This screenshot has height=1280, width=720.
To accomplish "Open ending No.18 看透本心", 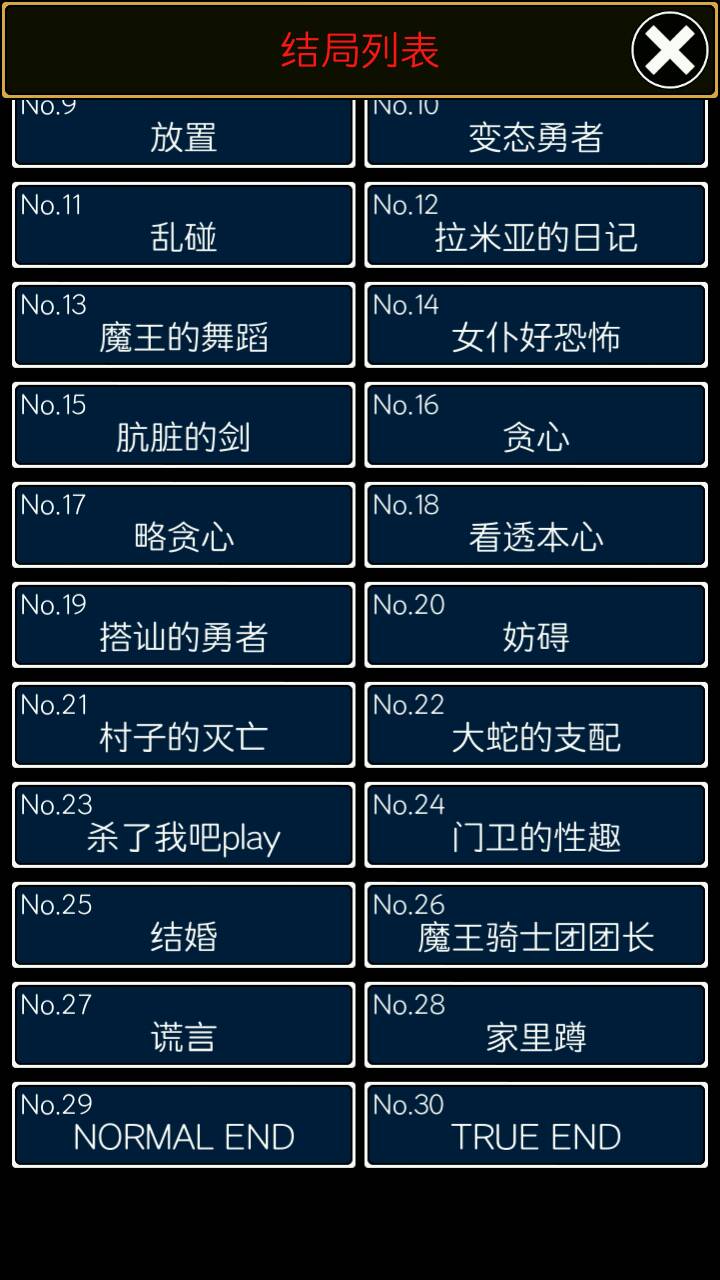I will [x=536, y=525].
